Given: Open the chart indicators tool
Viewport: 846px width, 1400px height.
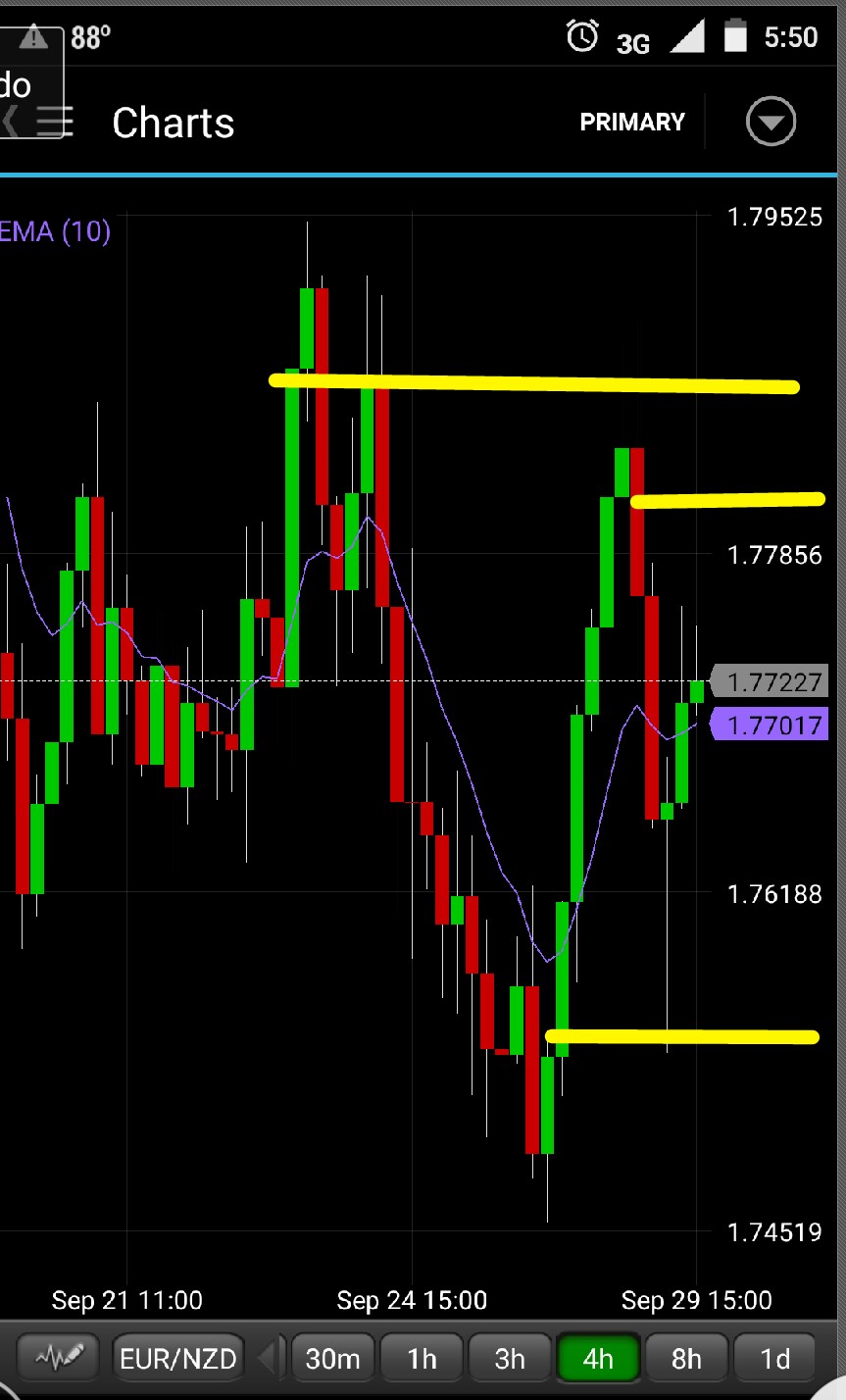Looking at the screenshot, I should tap(60, 1359).
